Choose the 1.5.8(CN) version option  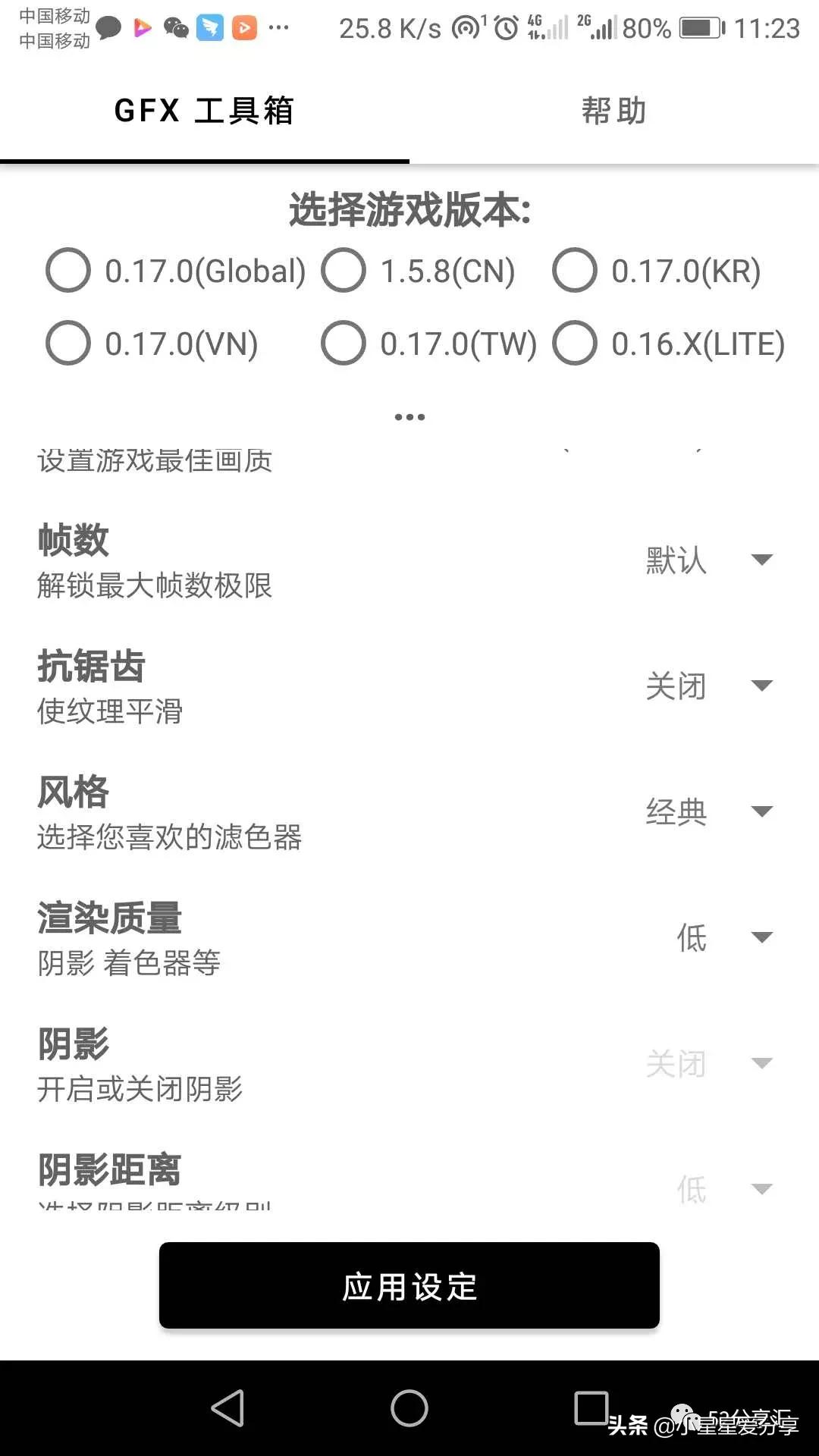point(345,271)
